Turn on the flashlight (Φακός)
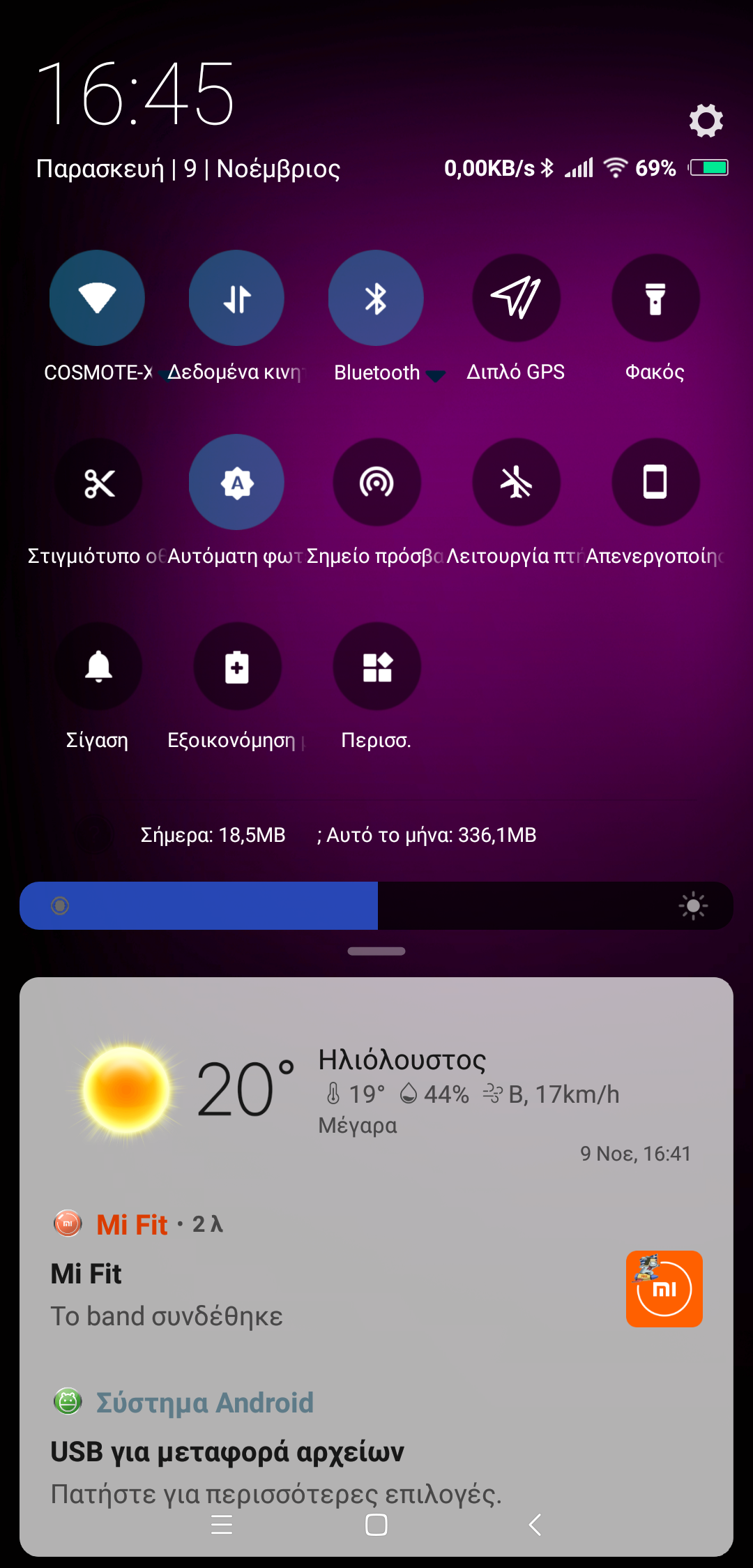Viewport: 753px width, 1568px height. click(655, 299)
